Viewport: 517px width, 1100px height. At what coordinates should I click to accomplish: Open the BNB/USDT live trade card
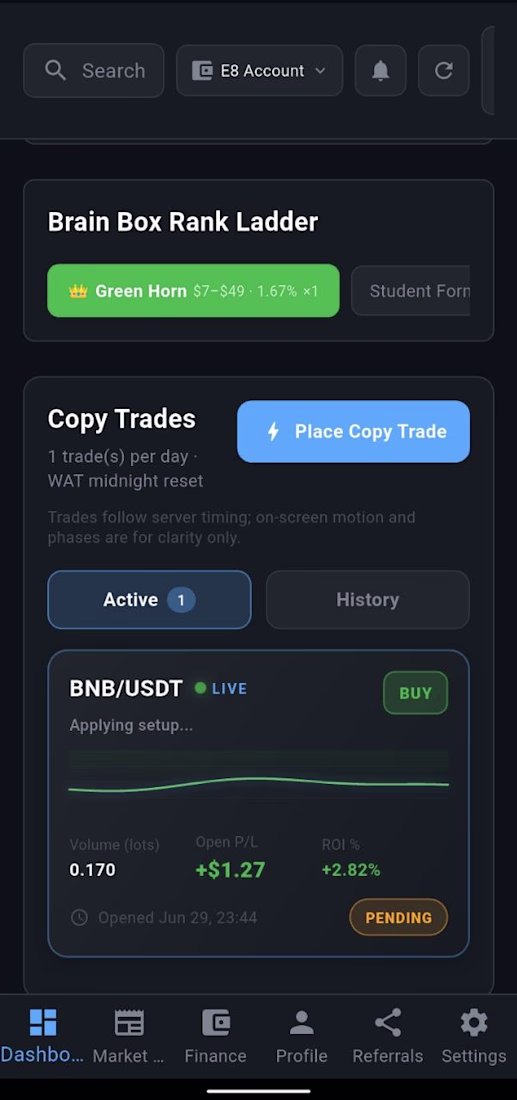pyautogui.click(x=258, y=803)
